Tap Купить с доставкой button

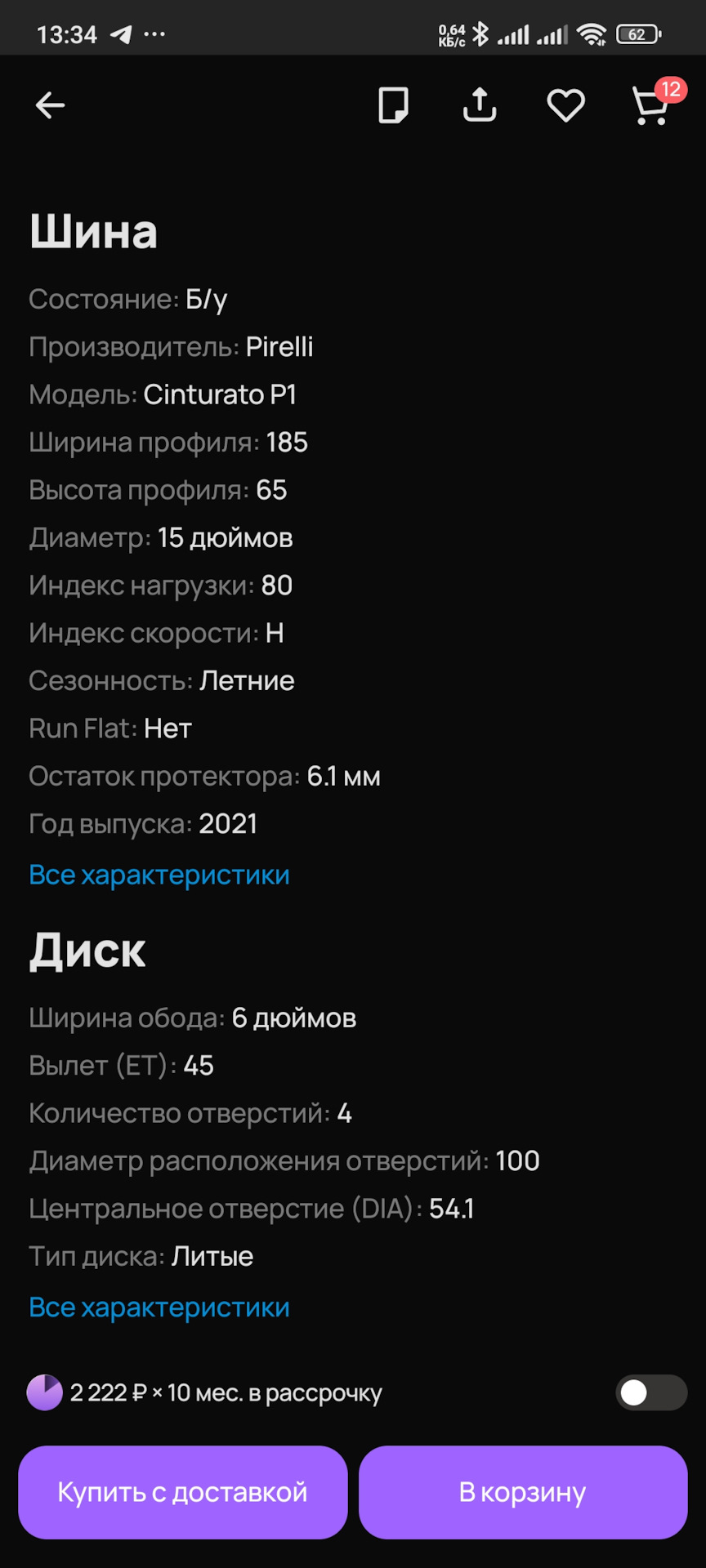pyautogui.click(x=183, y=1492)
